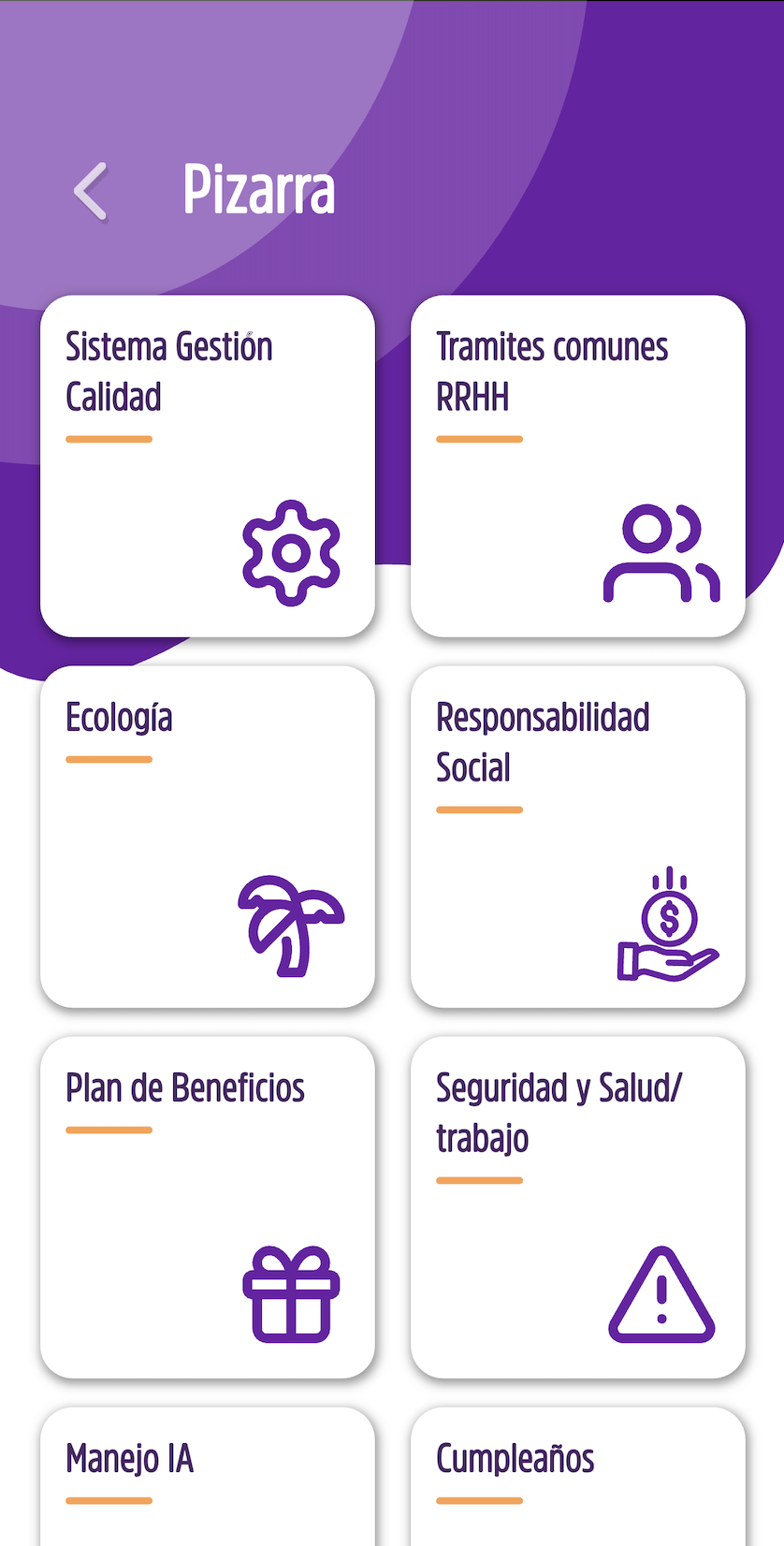Go back using the arrow beside Pizarra
This screenshot has width=784, height=1546.
91,191
